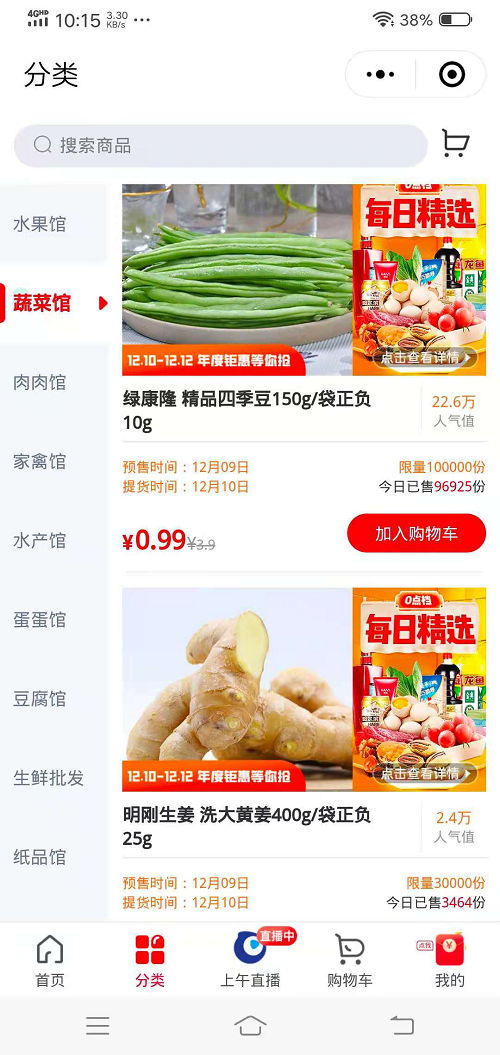This screenshot has height=1055, width=500.
Task: Open the 蛋蛋馆 category
Action: (40, 620)
